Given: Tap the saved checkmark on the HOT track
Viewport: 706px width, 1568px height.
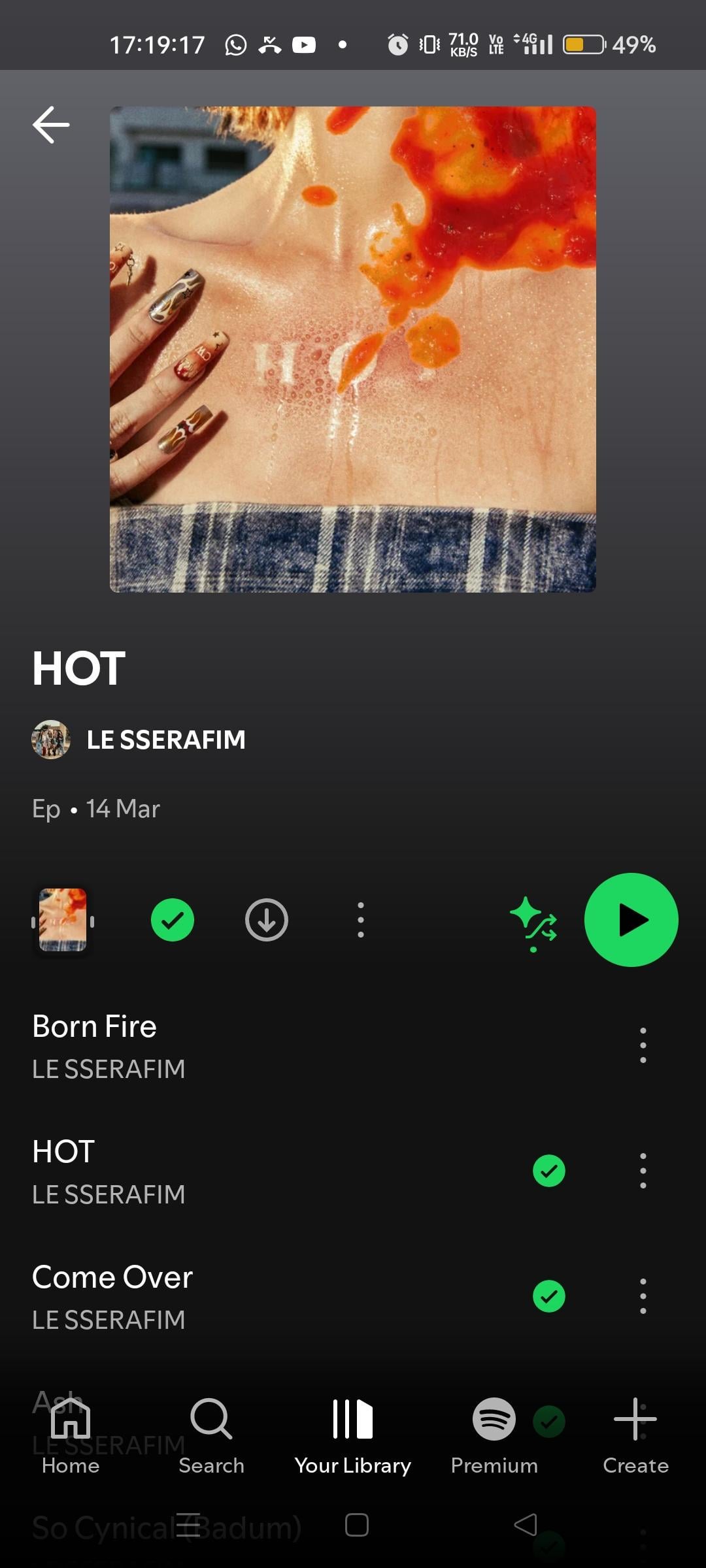Looking at the screenshot, I should (x=549, y=1171).
